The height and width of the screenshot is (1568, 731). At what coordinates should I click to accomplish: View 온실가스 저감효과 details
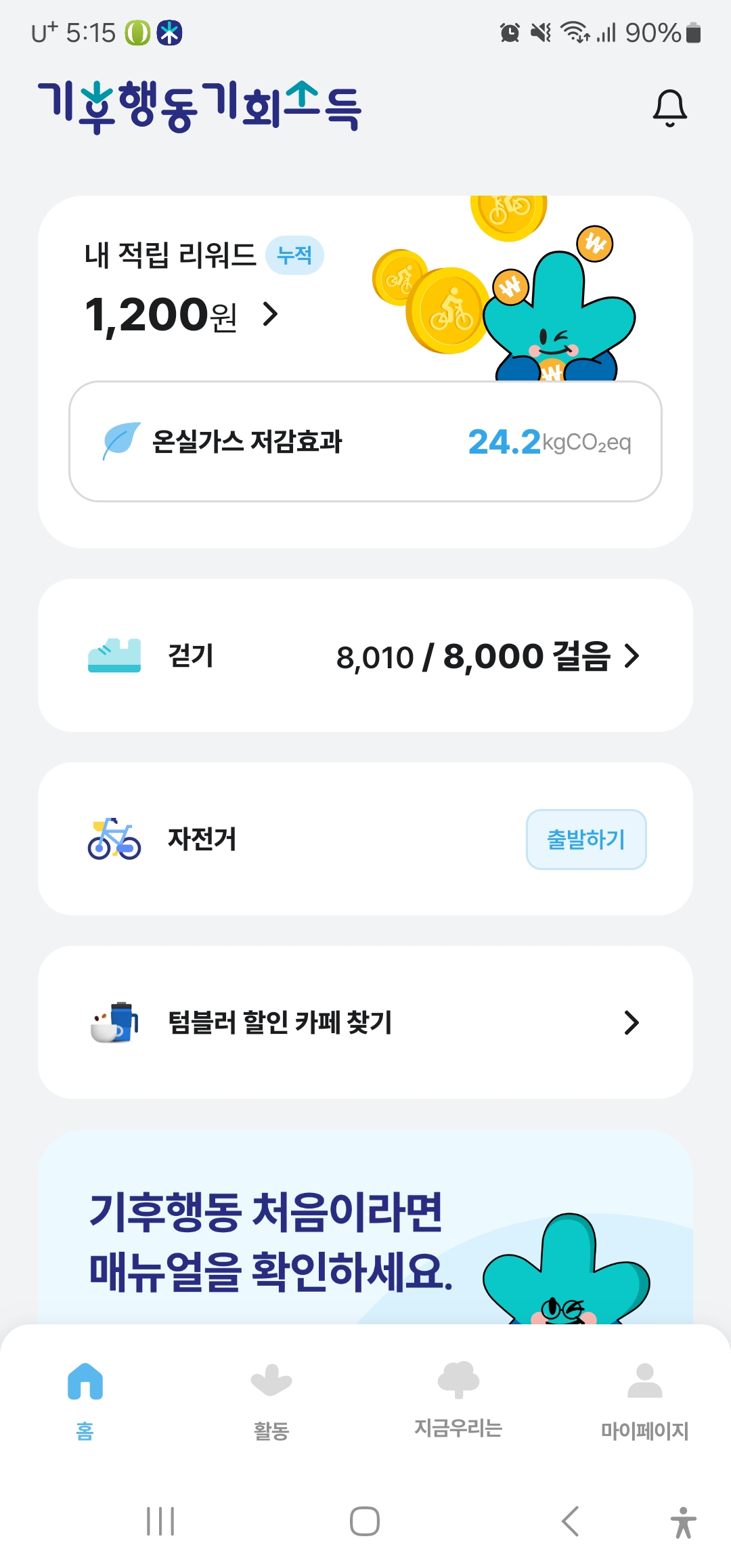[x=365, y=441]
